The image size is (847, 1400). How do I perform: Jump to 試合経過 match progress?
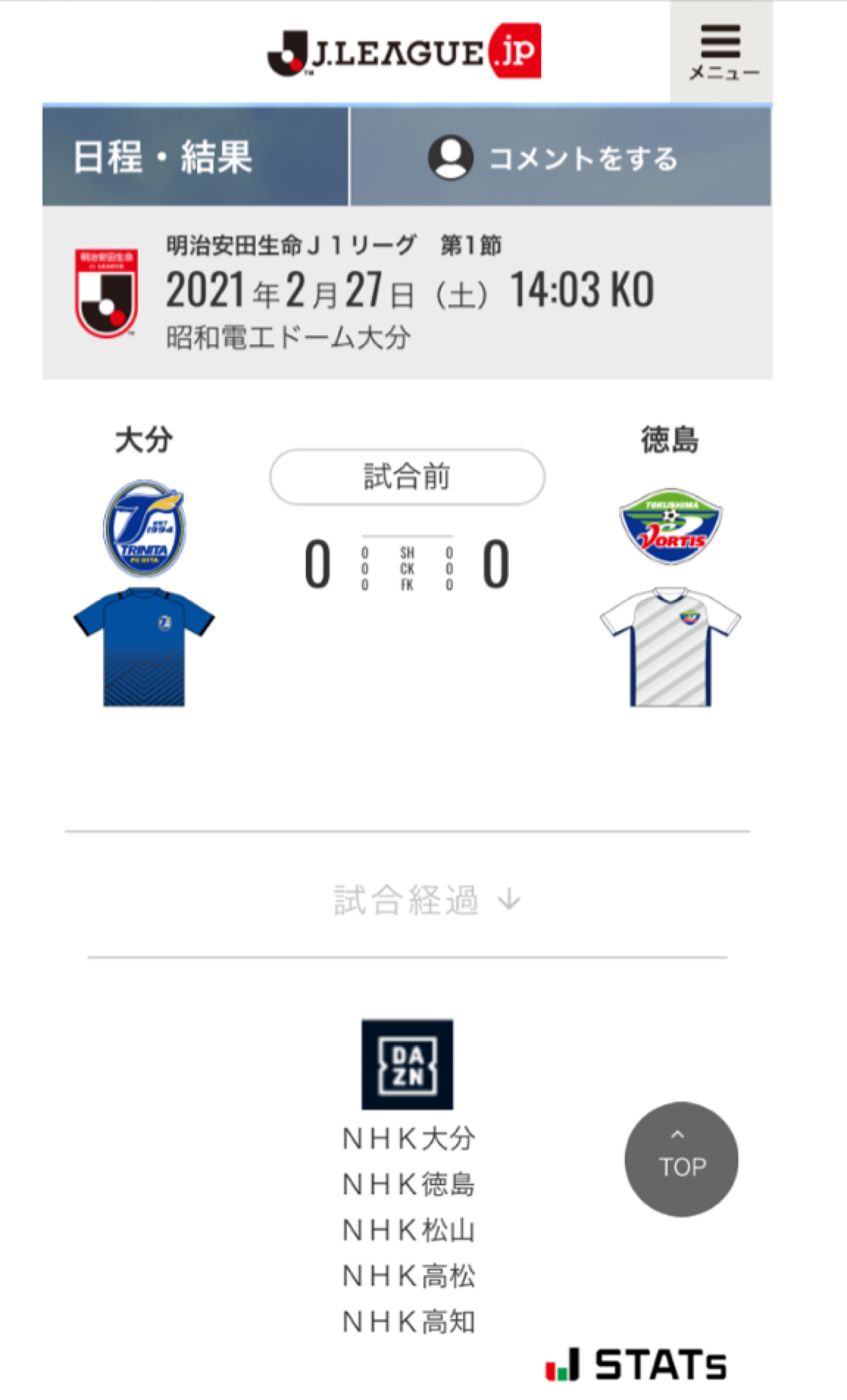(x=426, y=900)
